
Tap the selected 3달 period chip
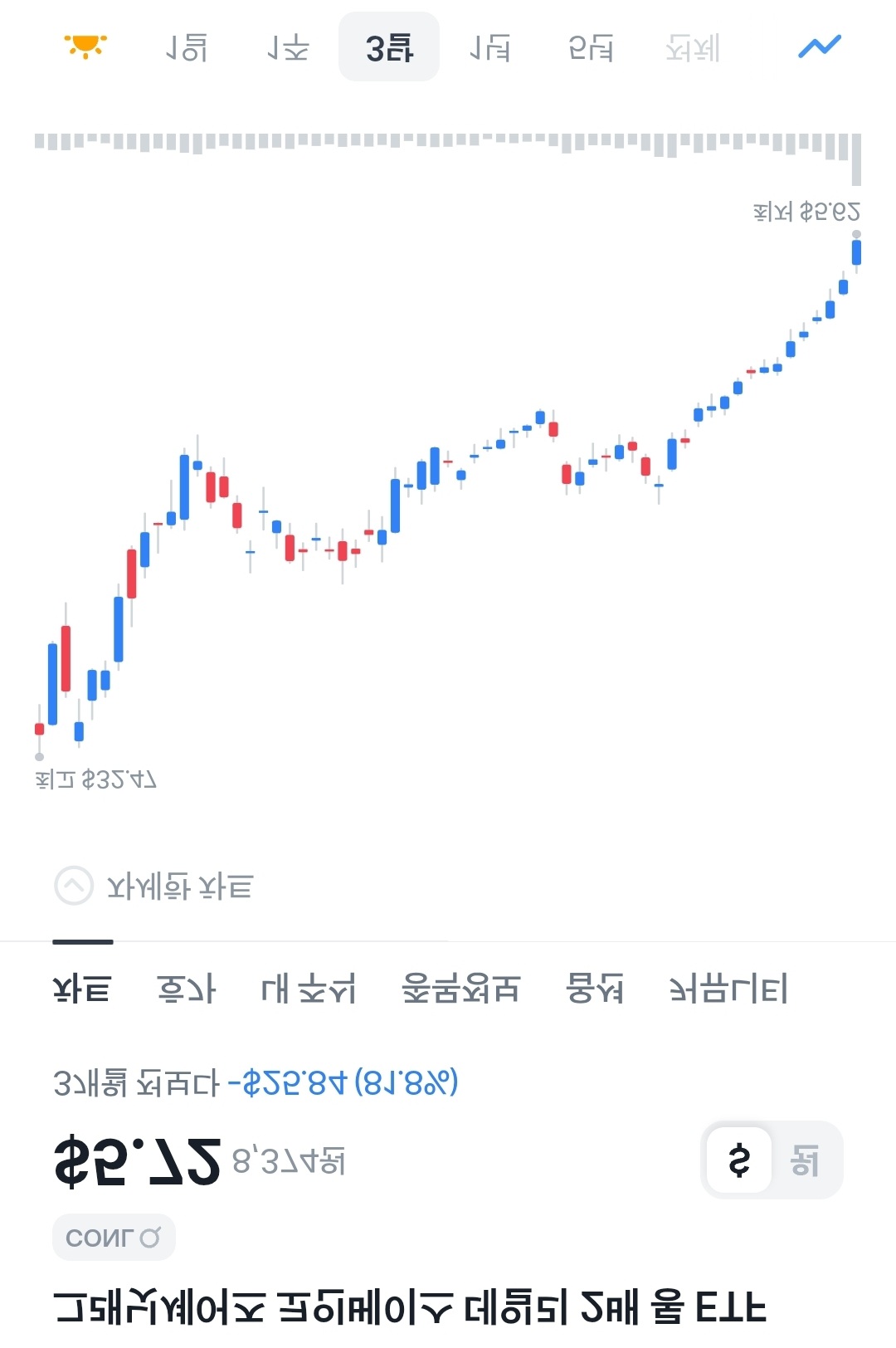coord(389,48)
